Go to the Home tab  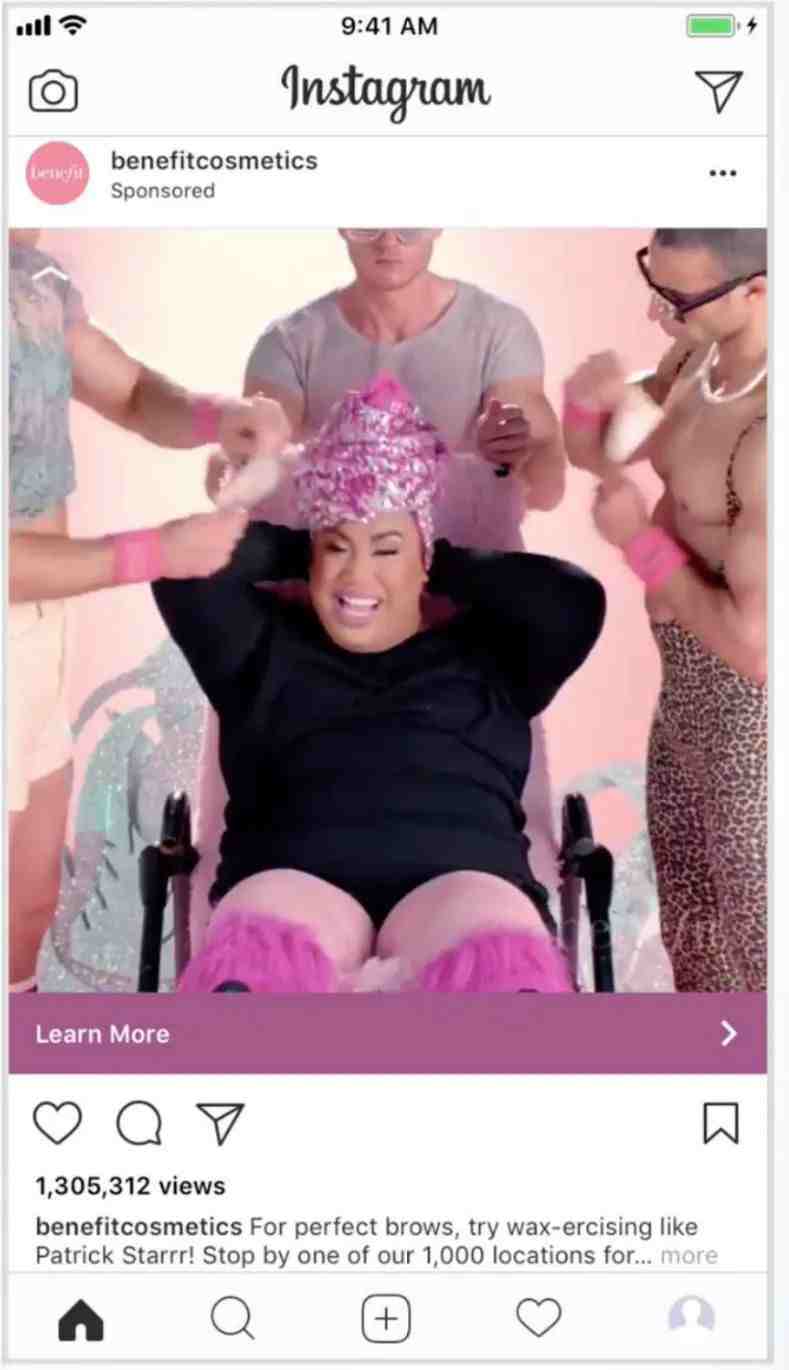click(x=81, y=1320)
